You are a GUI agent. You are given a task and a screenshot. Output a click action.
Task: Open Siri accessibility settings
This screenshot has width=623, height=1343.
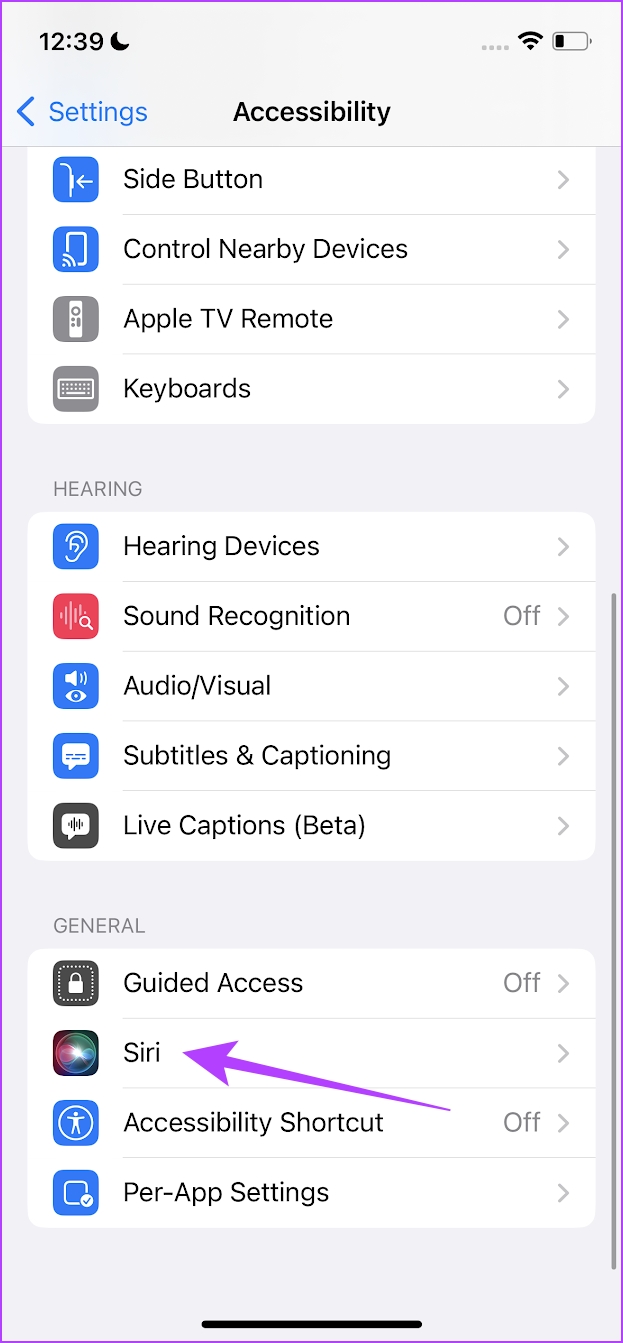310,1053
